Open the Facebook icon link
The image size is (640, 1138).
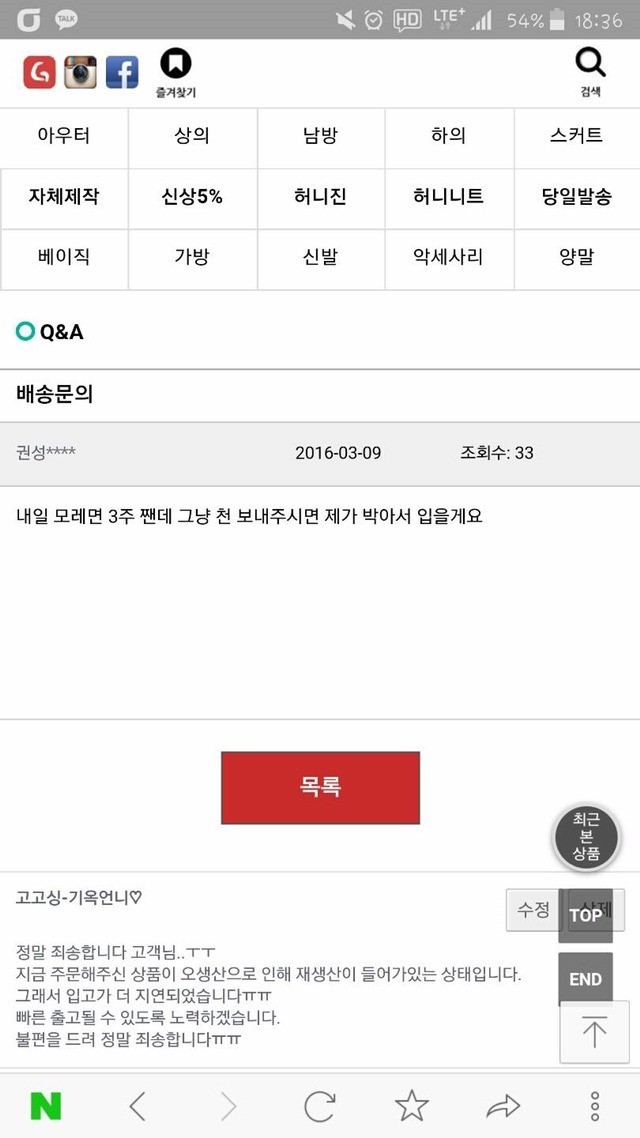tap(122, 72)
